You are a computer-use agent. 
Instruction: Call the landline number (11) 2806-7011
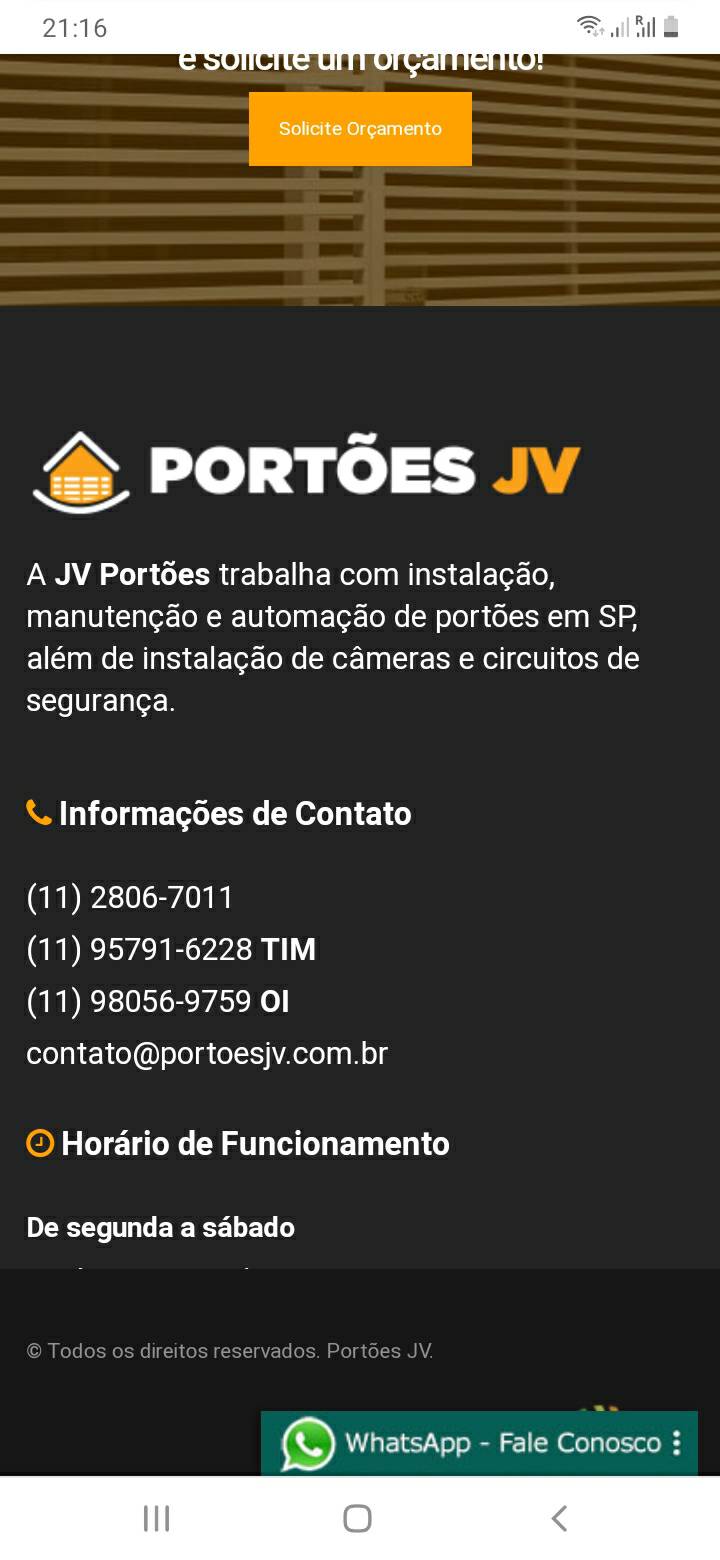(x=129, y=897)
